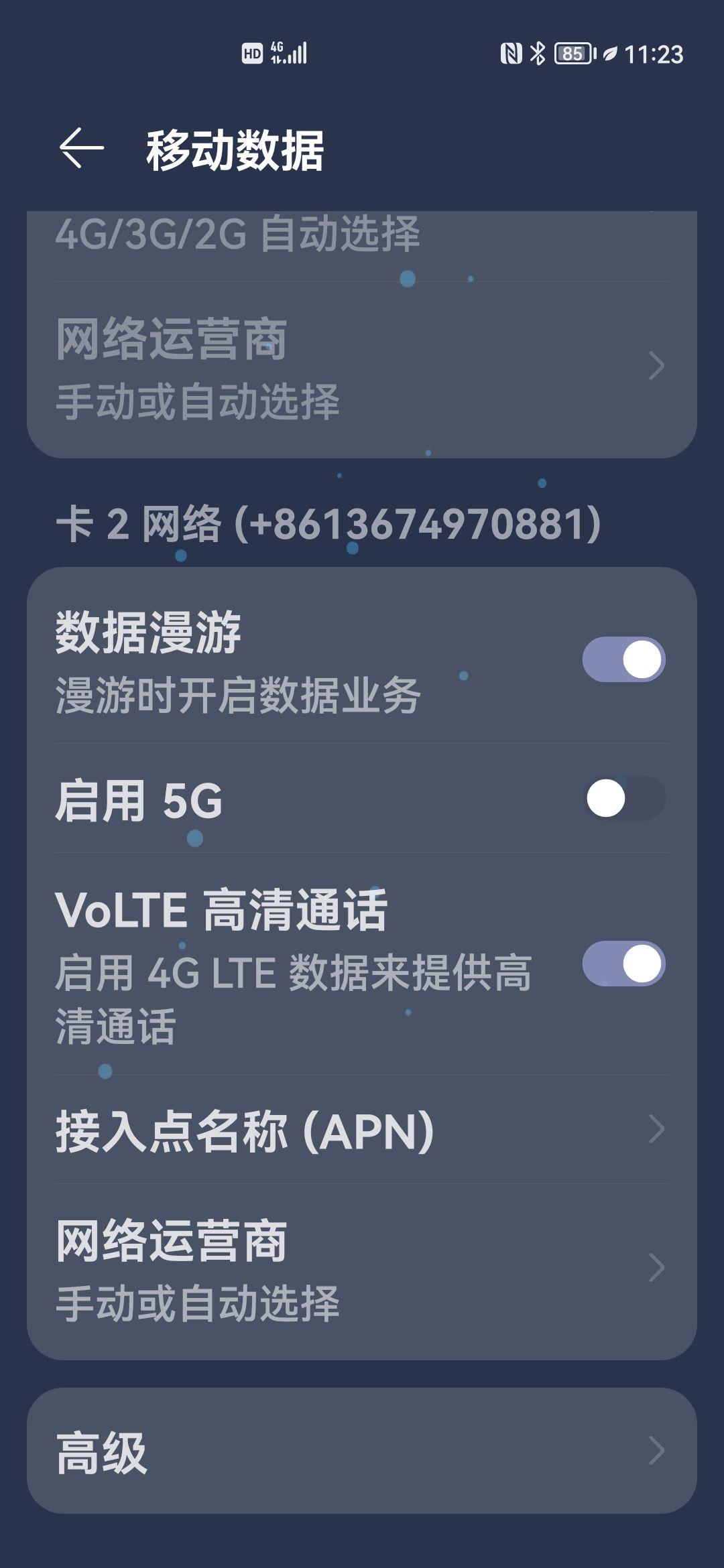Tap the clock showing 11:23
The width and height of the screenshot is (724, 1568).
656,54
